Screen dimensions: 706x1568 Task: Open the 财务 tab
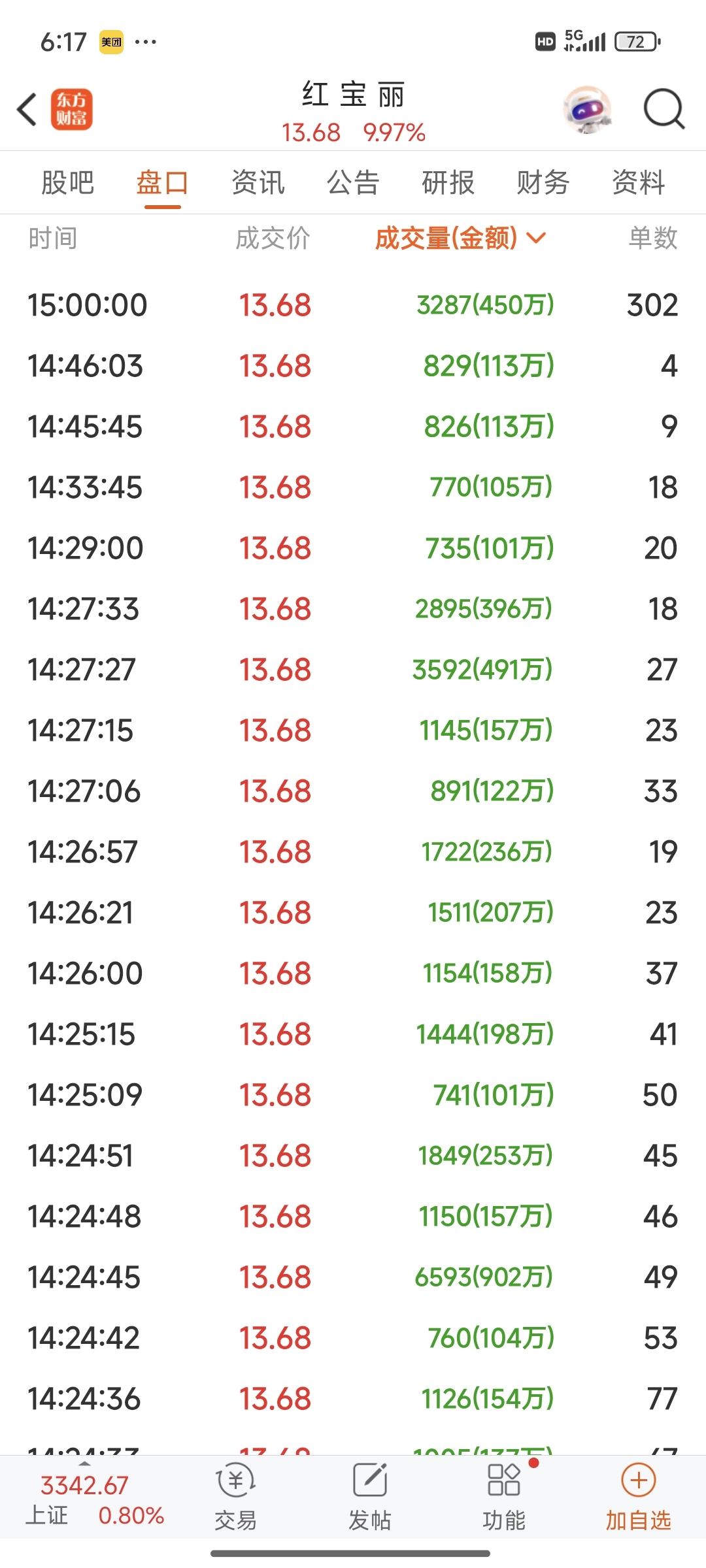[x=543, y=182]
